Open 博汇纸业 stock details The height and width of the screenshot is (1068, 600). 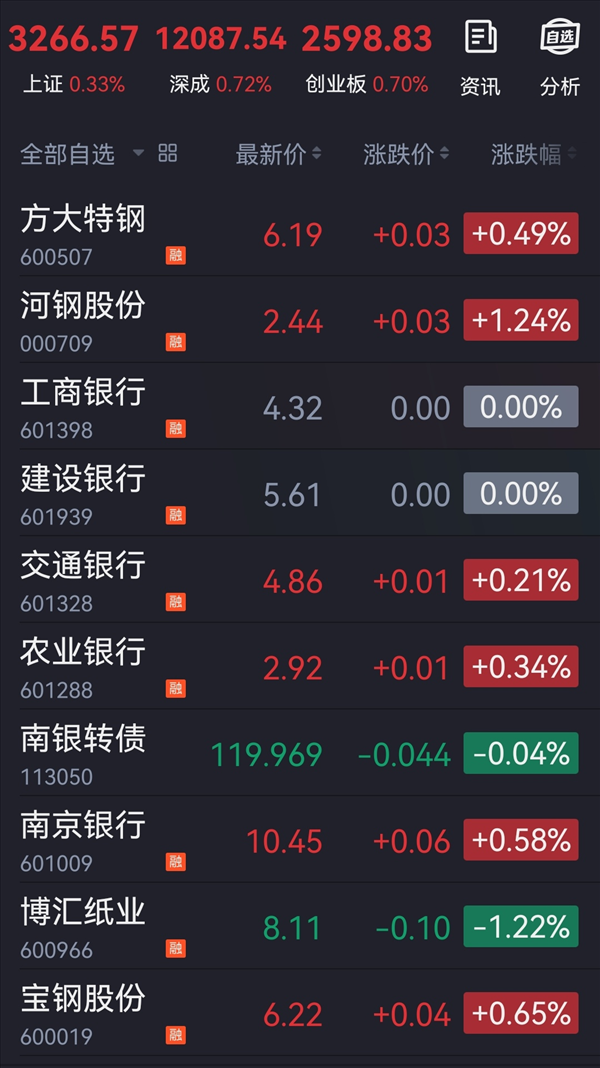coord(300,925)
